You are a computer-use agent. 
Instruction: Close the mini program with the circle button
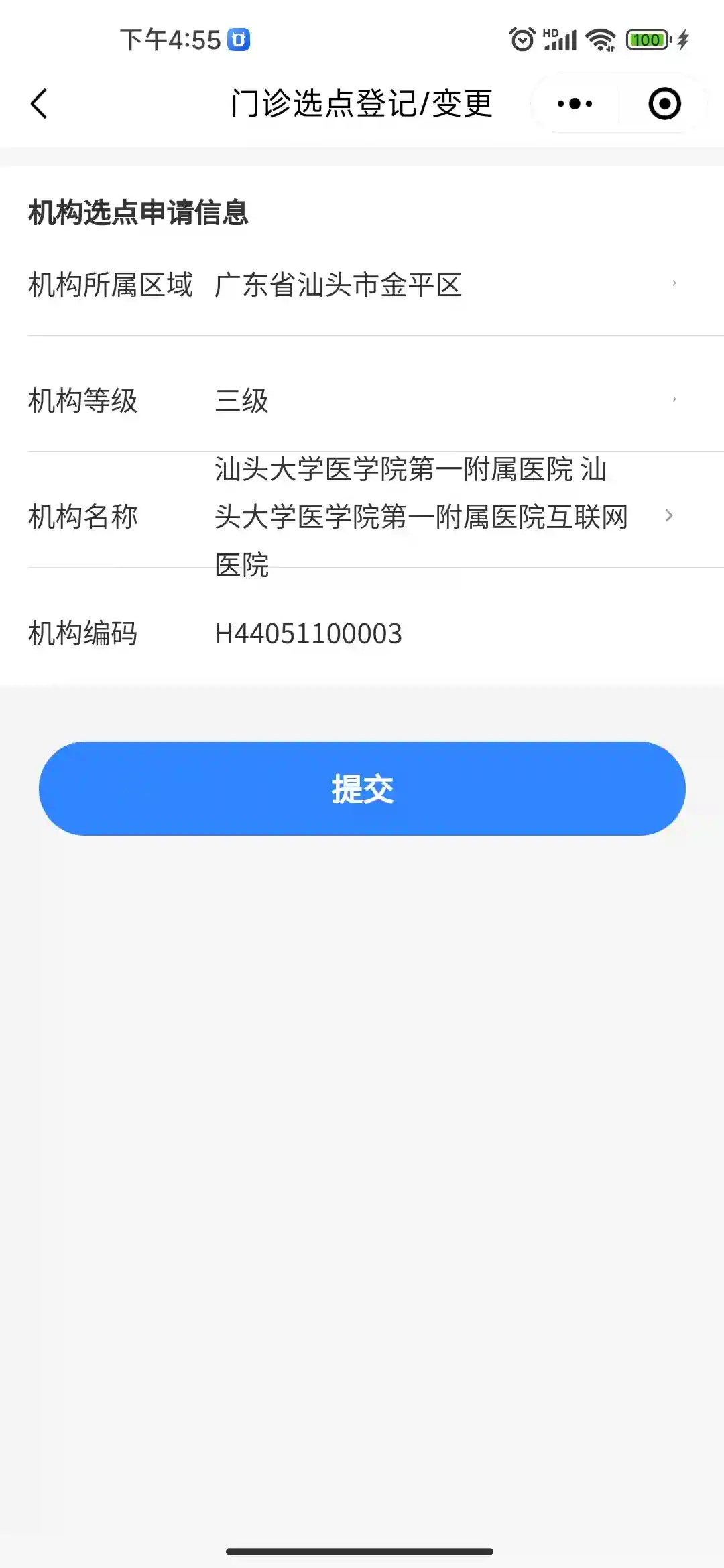pos(664,104)
